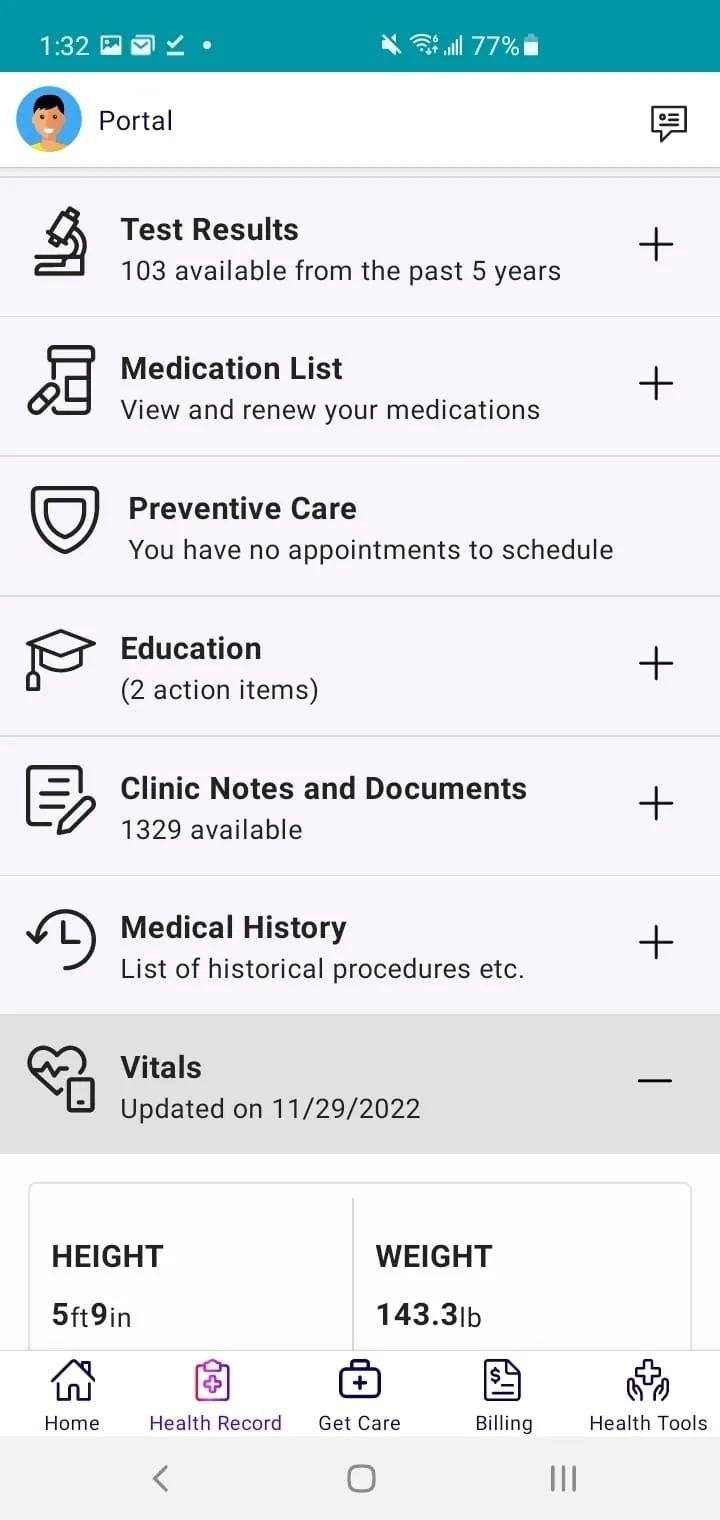This screenshot has height=1520, width=720.
Task: Expand the Medication List section
Action: (x=656, y=383)
